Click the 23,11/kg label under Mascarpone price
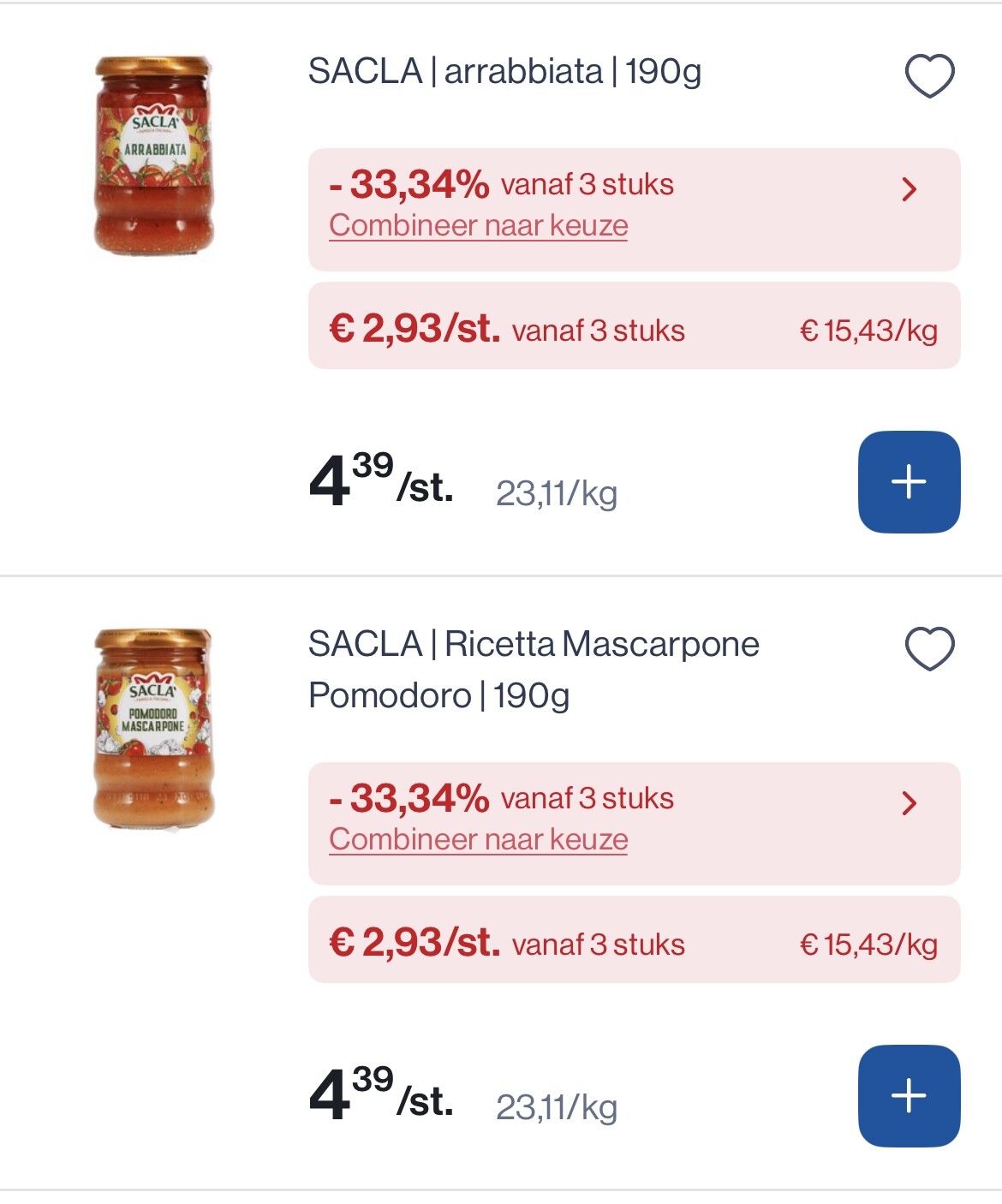 pos(558,1105)
